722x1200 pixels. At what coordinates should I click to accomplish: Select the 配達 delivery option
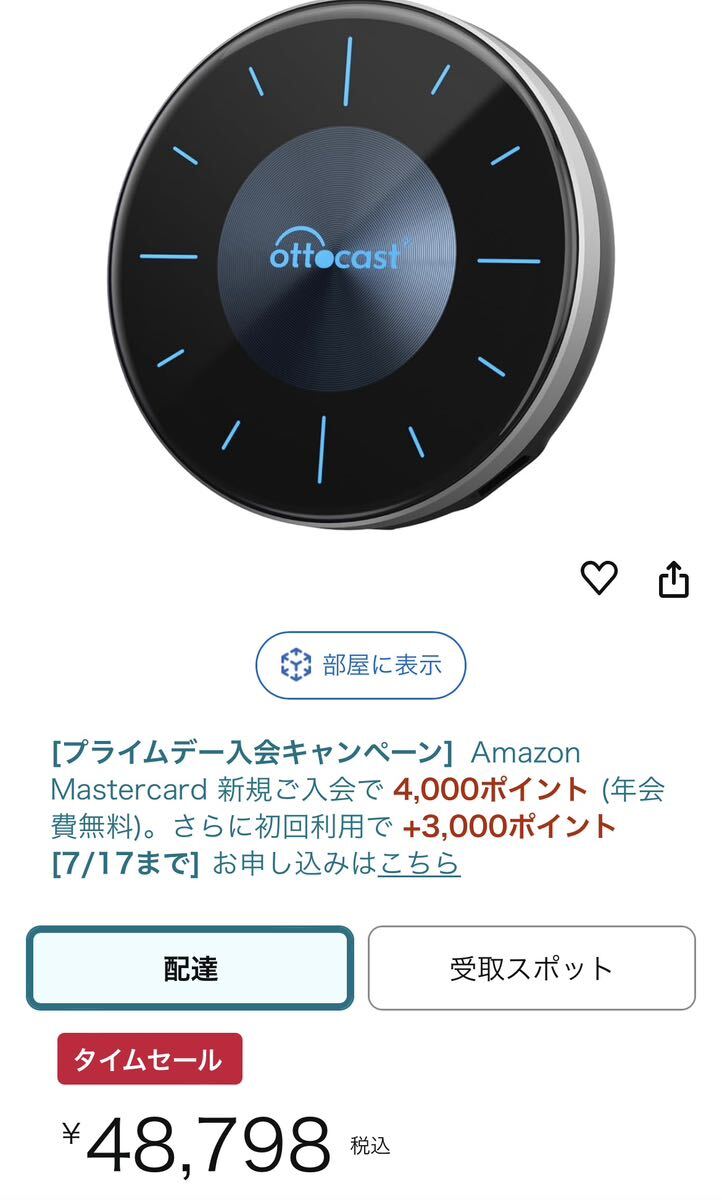190,968
